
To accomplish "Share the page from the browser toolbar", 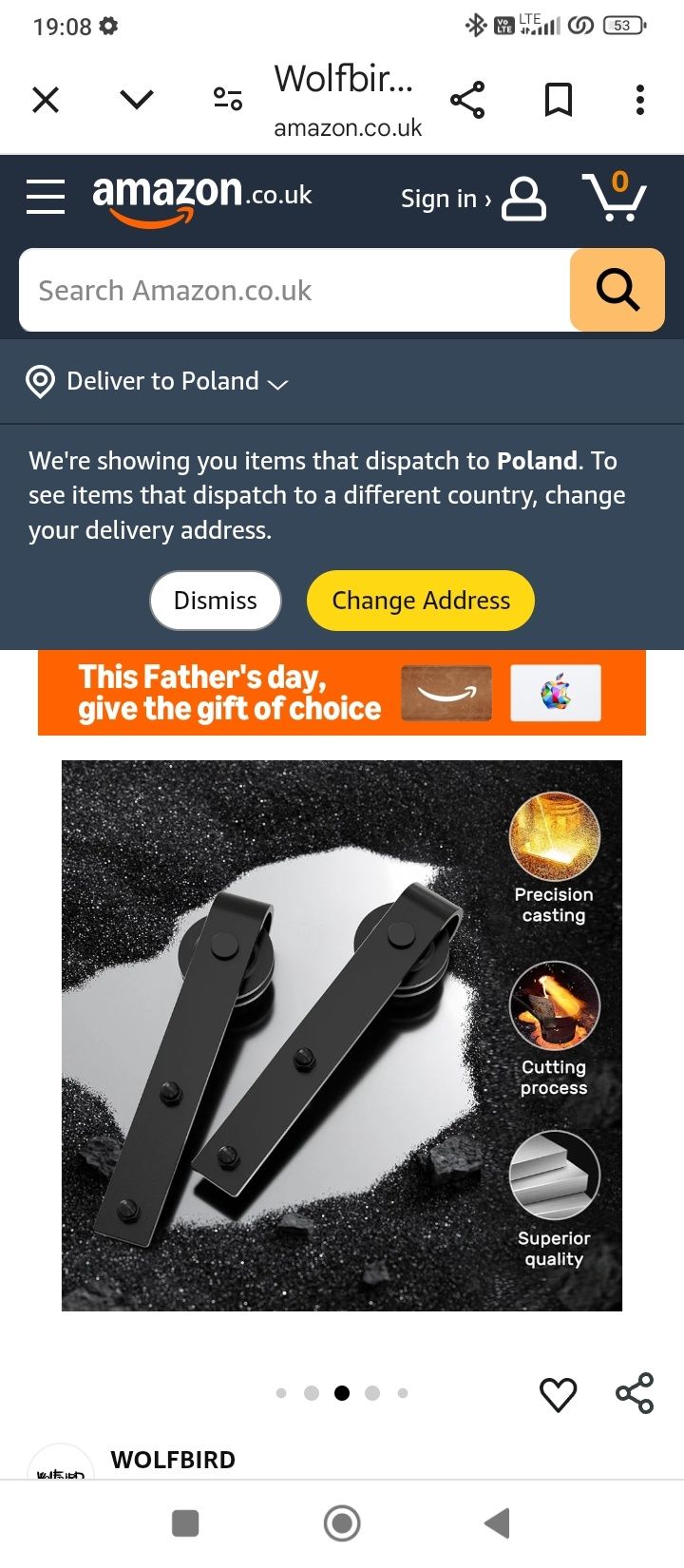I will coord(467,100).
